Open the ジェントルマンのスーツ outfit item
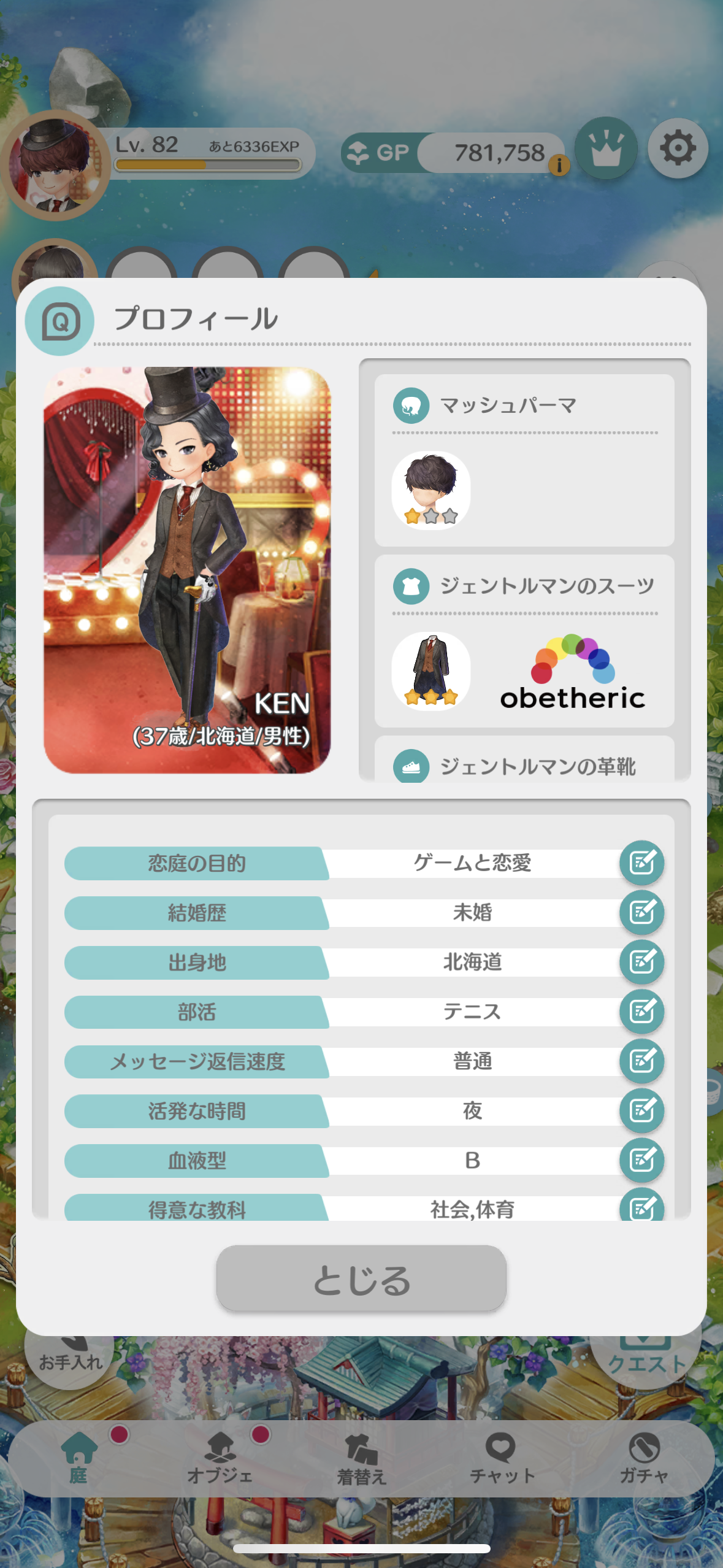723x1568 pixels. tap(431, 671)
